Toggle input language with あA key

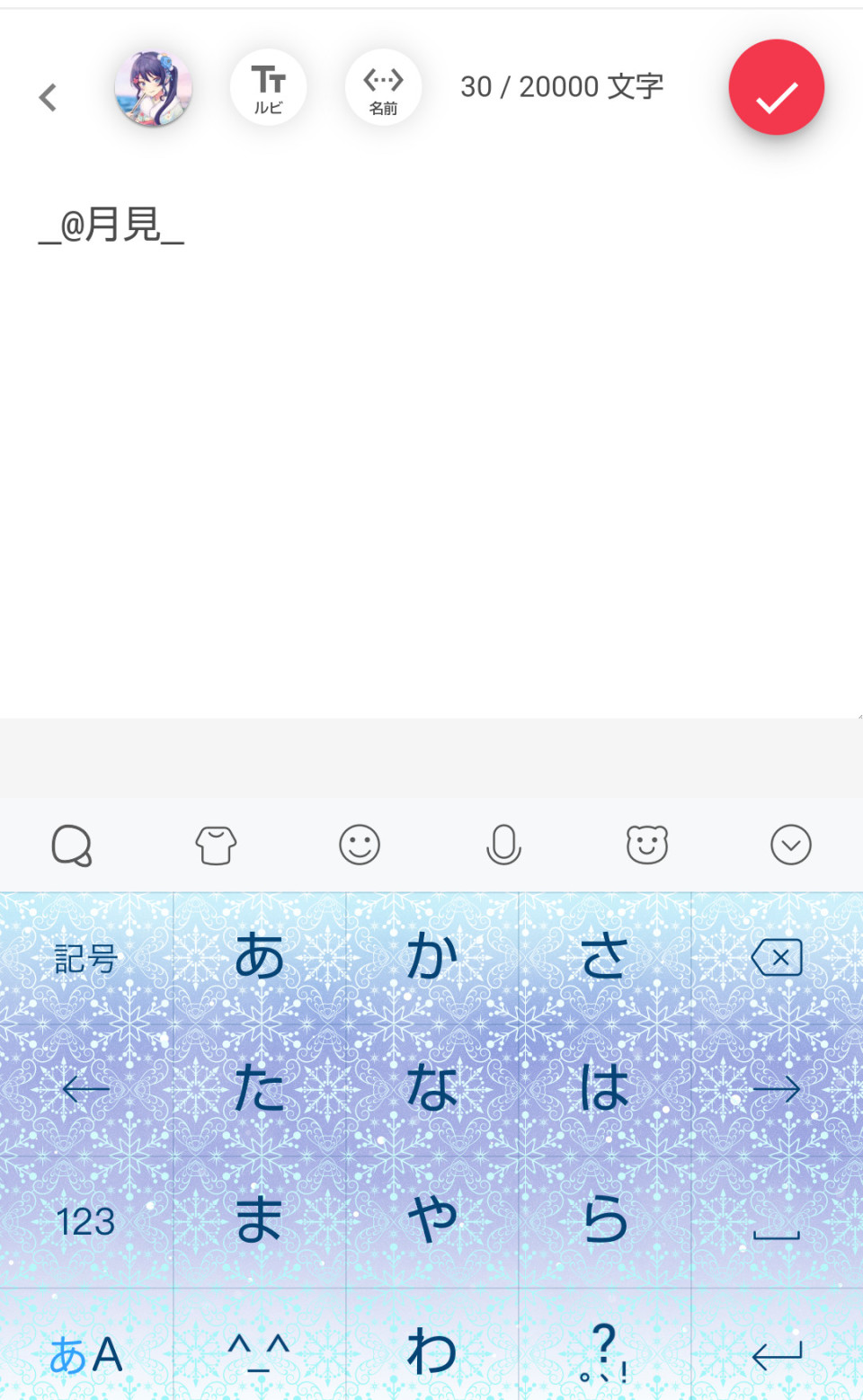(86, 1353)
